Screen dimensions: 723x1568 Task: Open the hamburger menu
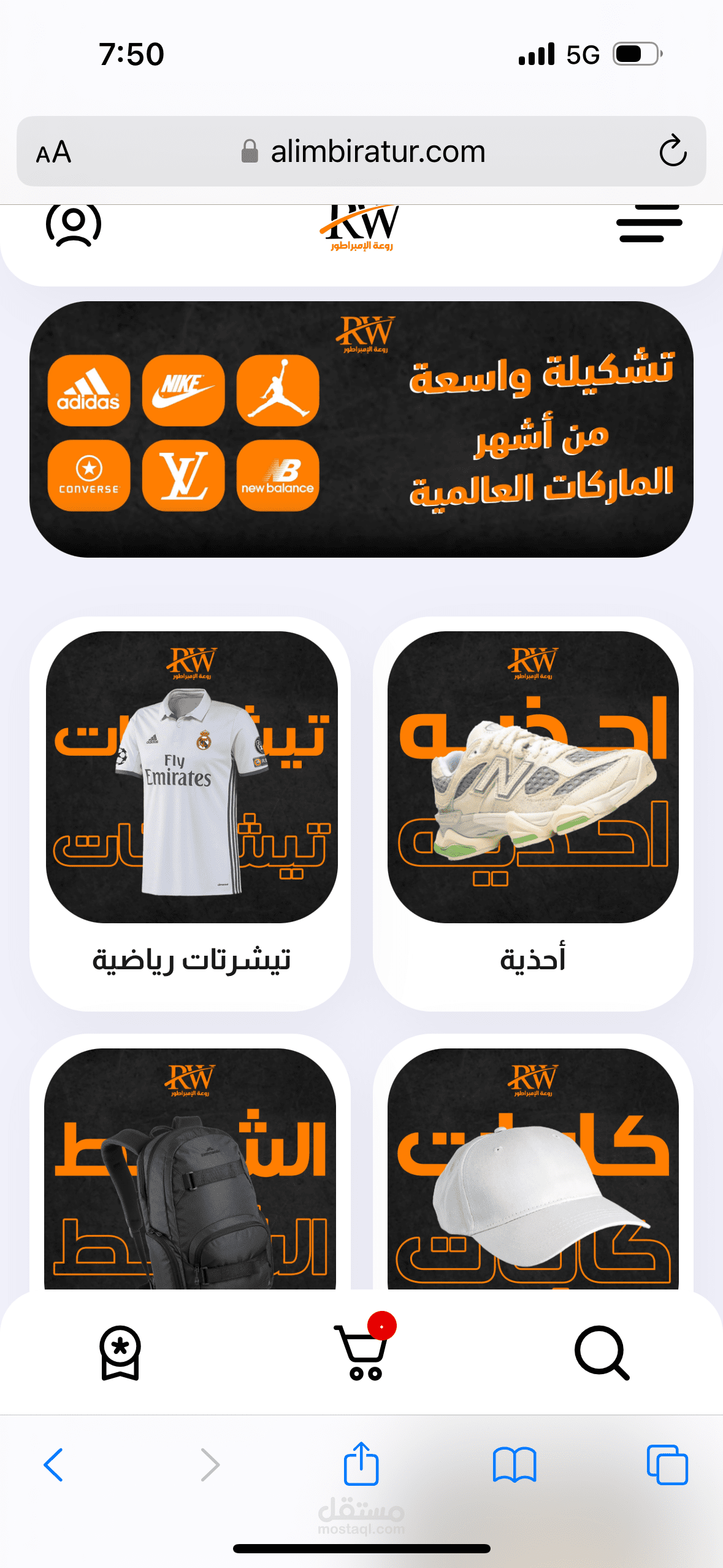pyautogui.click(x=649, y=225)
